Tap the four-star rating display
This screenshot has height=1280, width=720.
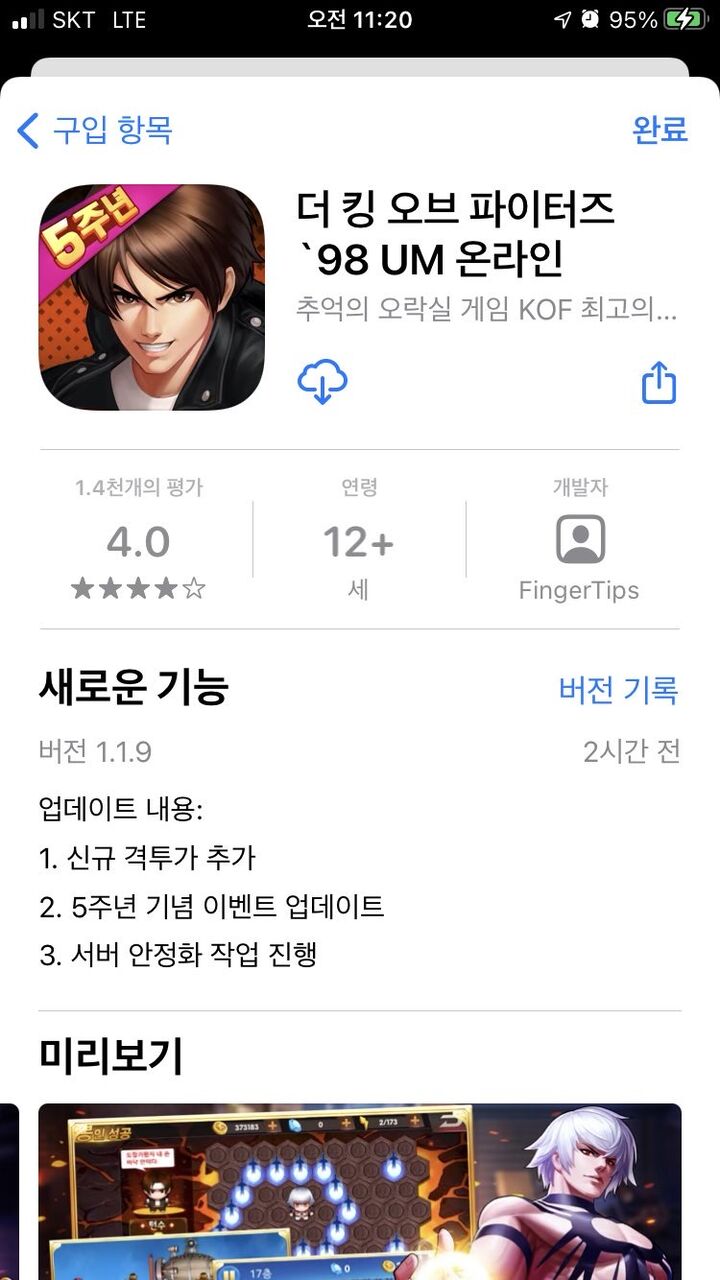(x=136, y=589)
